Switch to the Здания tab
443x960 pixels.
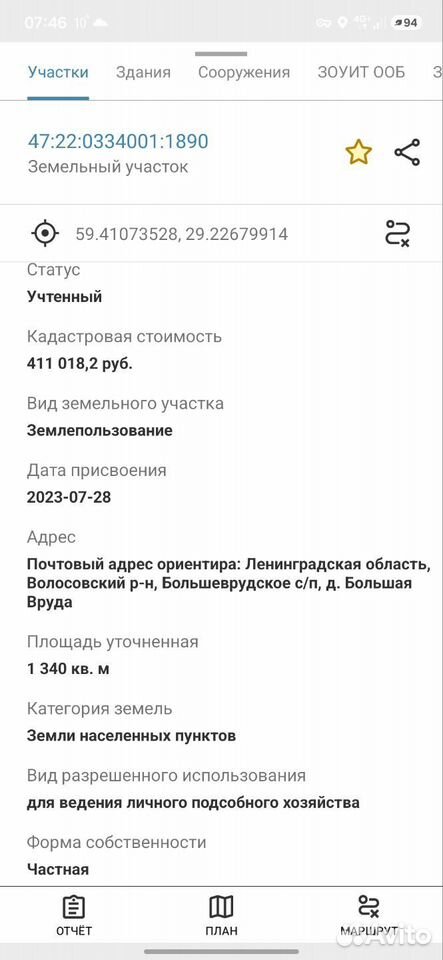[x=143, y=72]
